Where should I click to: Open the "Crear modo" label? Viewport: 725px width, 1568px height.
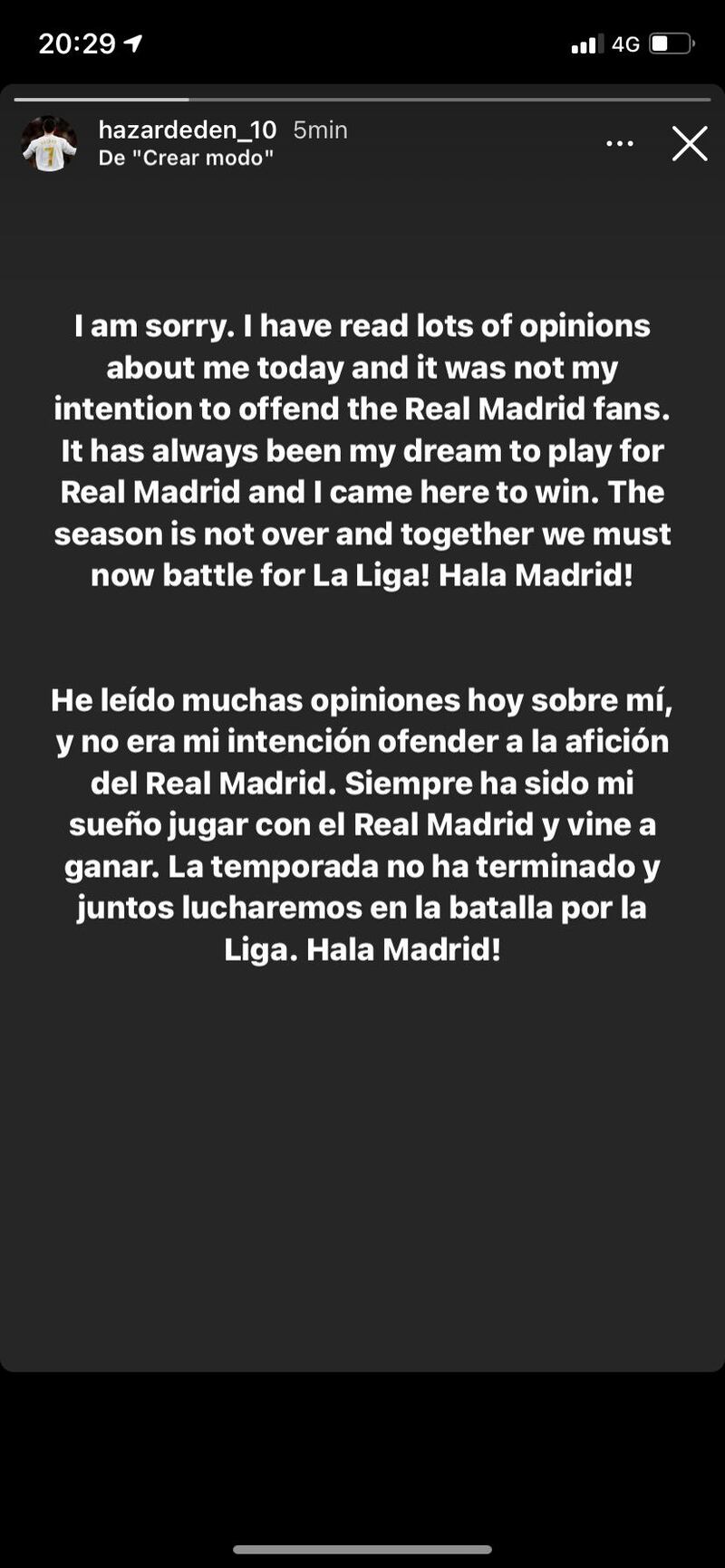click(186, 158)
